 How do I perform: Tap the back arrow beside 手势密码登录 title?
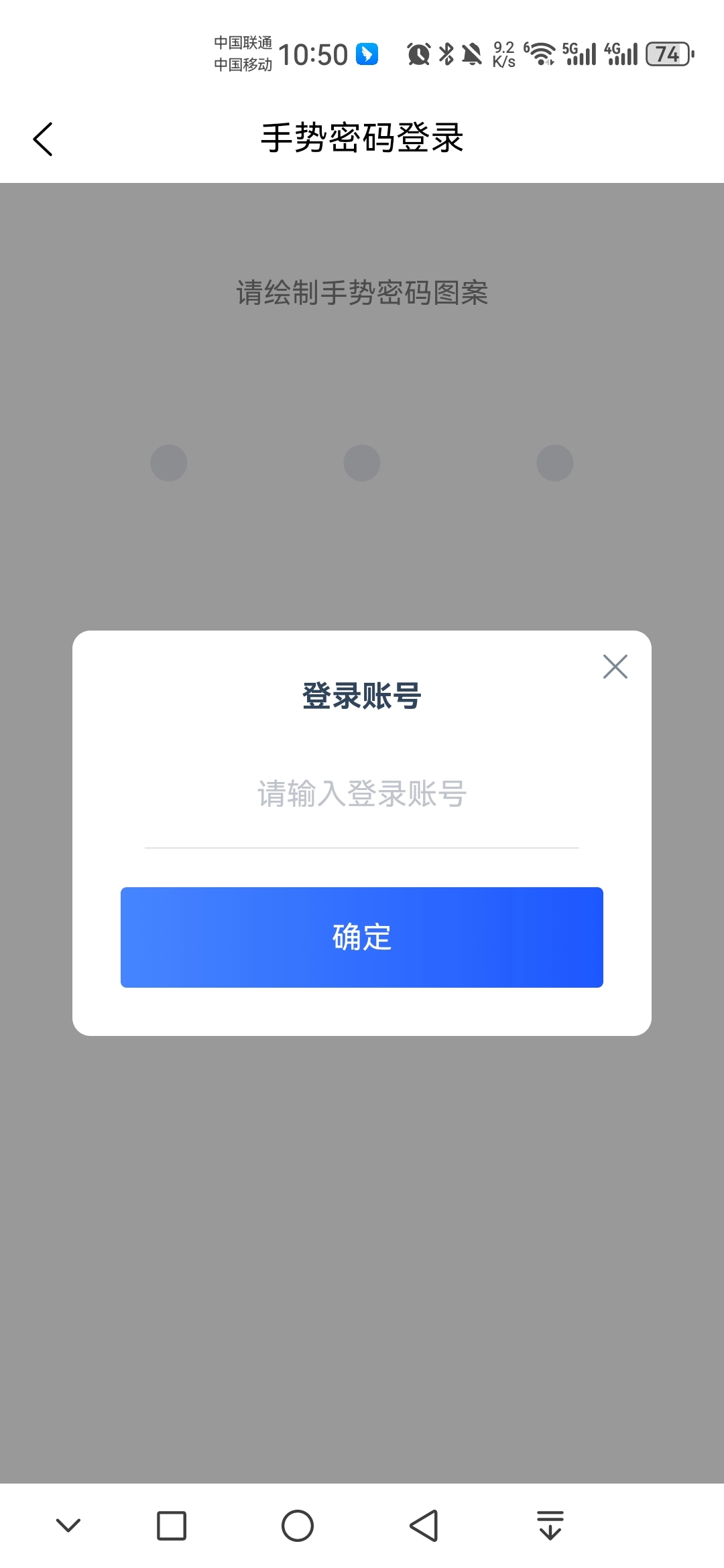point(43,139)
